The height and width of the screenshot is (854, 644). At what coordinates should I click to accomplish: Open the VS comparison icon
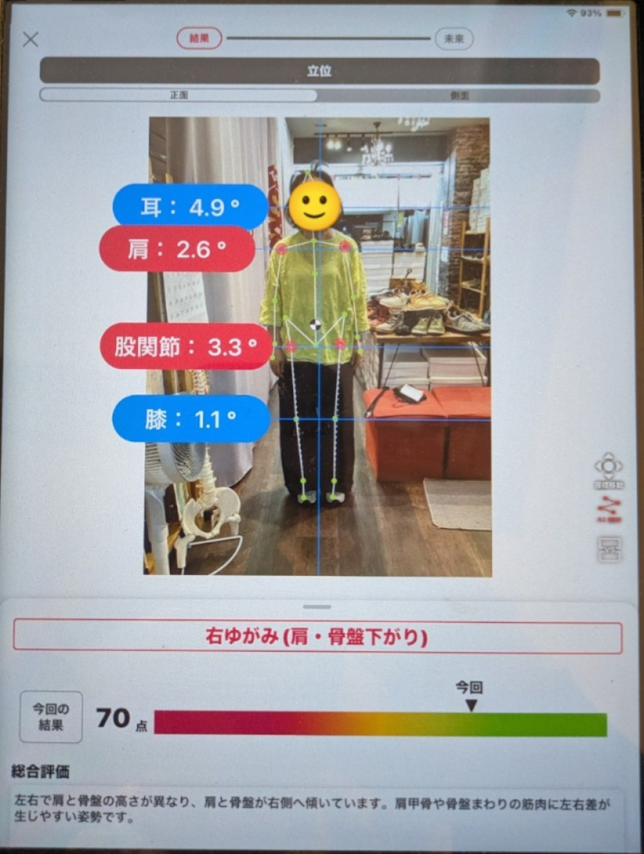(608, 548)
